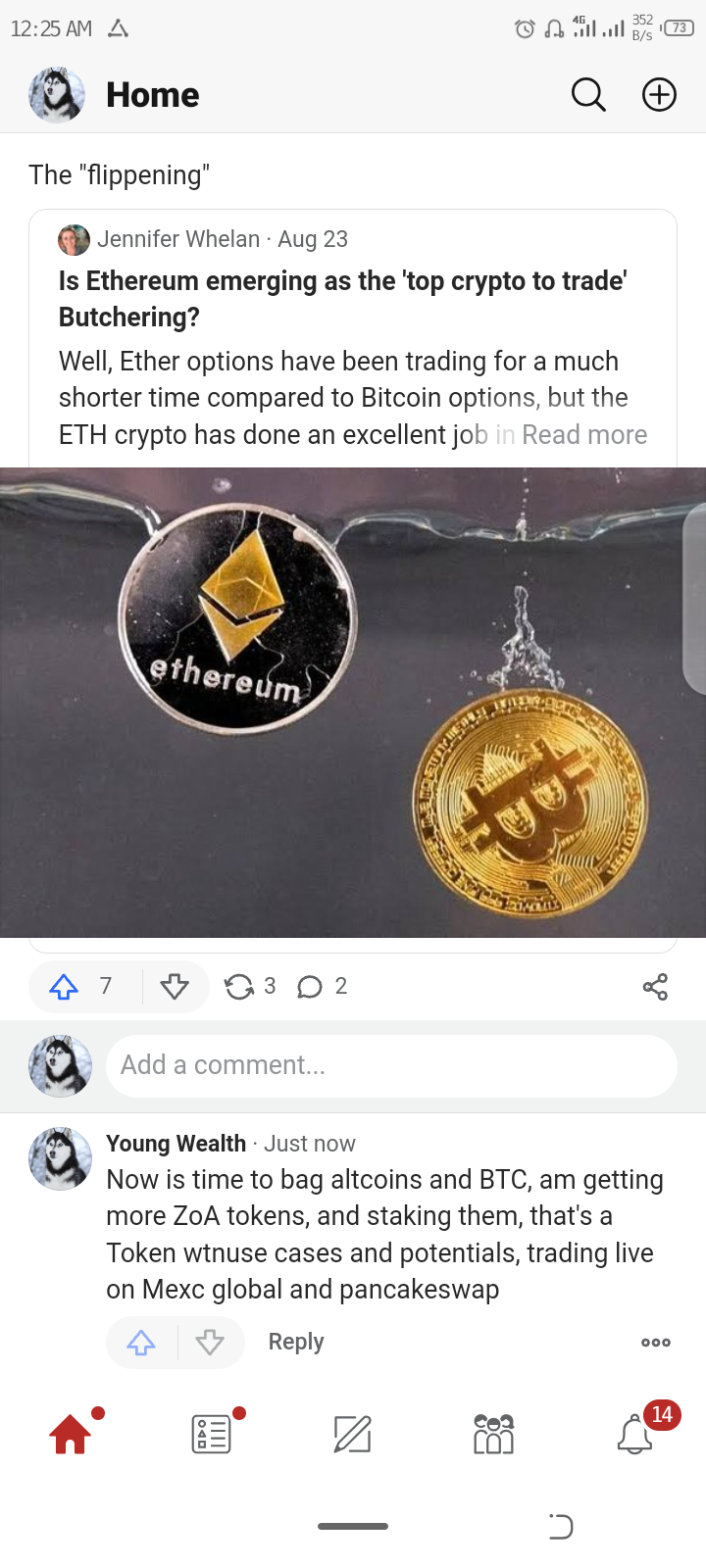Switch to the Following list tab
706x1568 pixels.
tap(212, 1435)
